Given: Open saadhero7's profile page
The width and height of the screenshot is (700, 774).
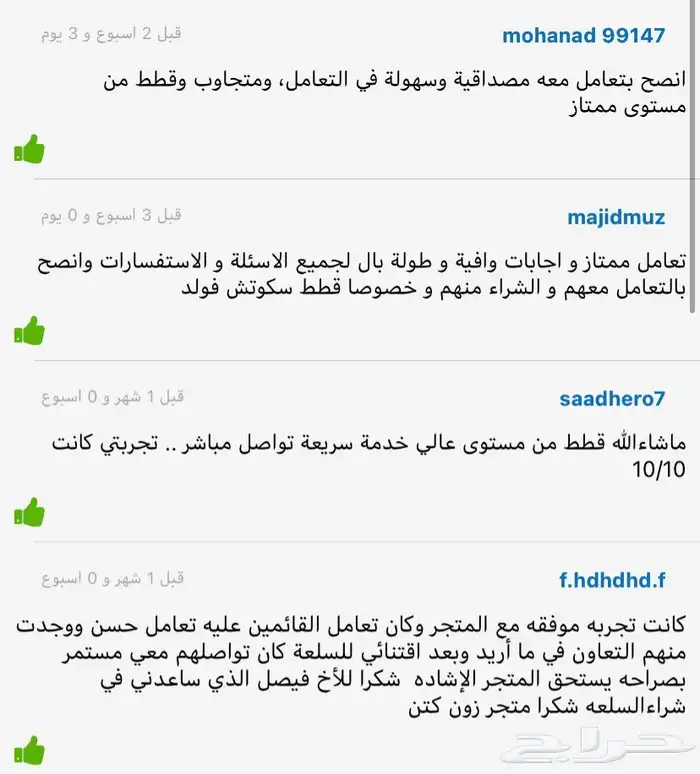Looking at the screenshot, I should pyautogui.click(x=611, y=399).
